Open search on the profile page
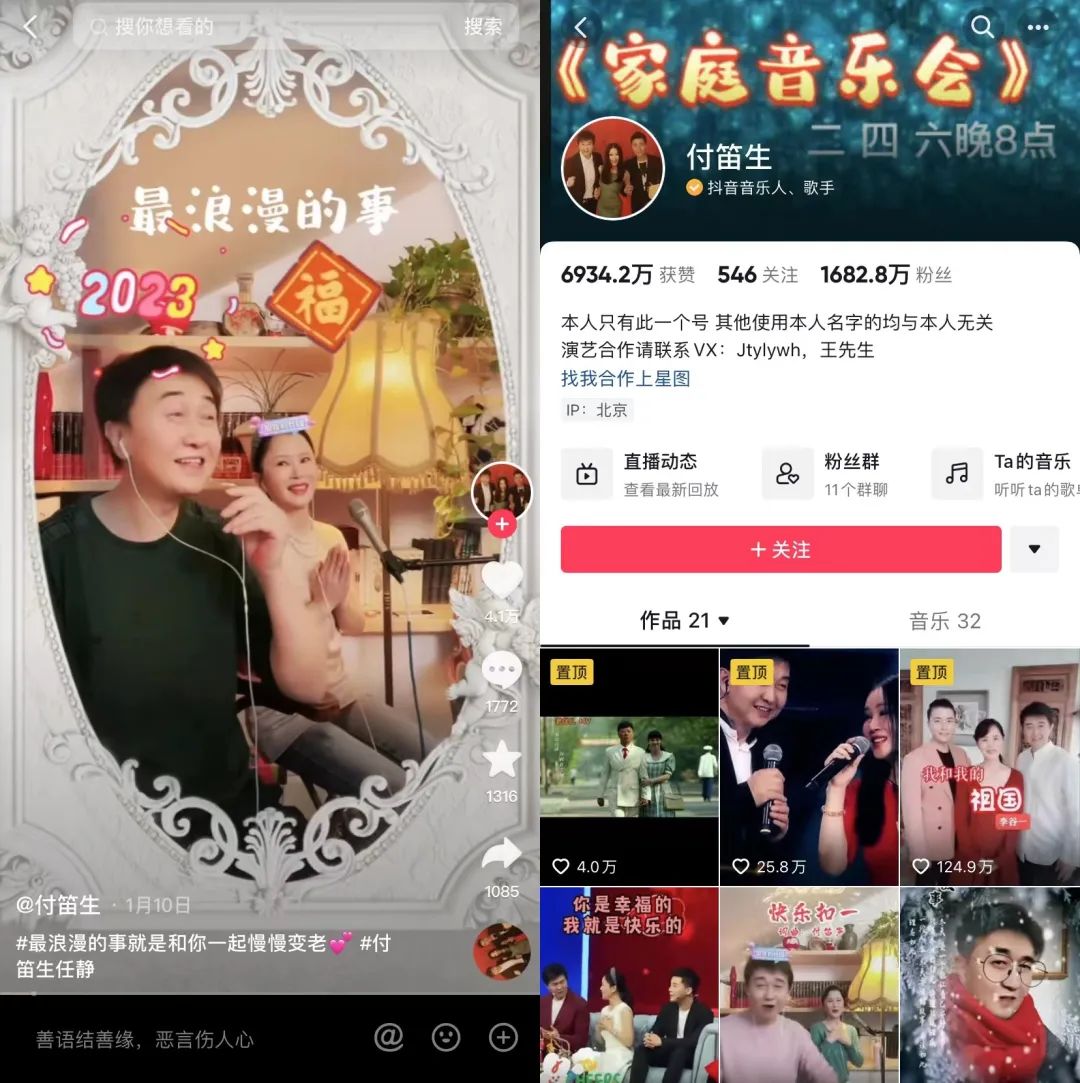This screenshot has width=1080, height=1083. pos(983,27)
